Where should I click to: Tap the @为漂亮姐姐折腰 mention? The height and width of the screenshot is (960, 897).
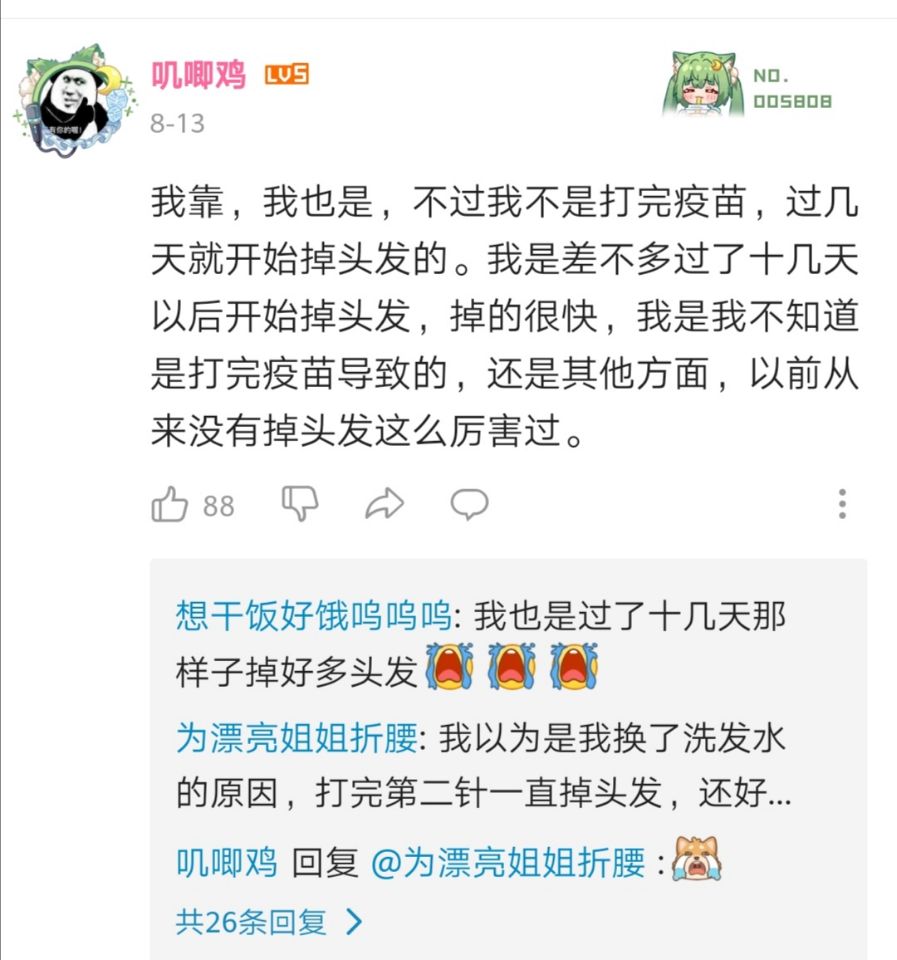(508, 862)
